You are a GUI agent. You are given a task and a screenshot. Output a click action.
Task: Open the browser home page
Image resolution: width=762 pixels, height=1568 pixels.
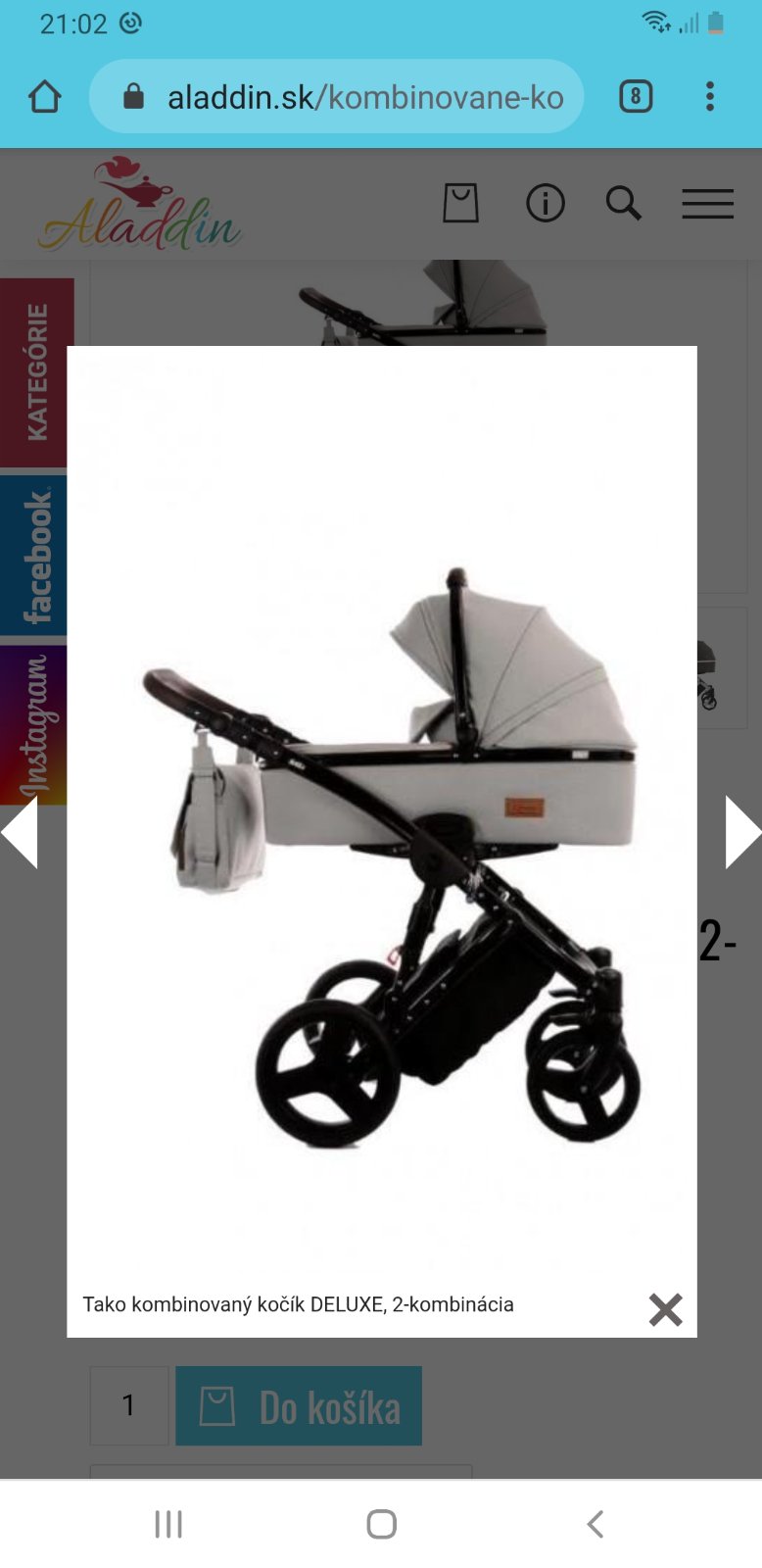click(45, 97)
